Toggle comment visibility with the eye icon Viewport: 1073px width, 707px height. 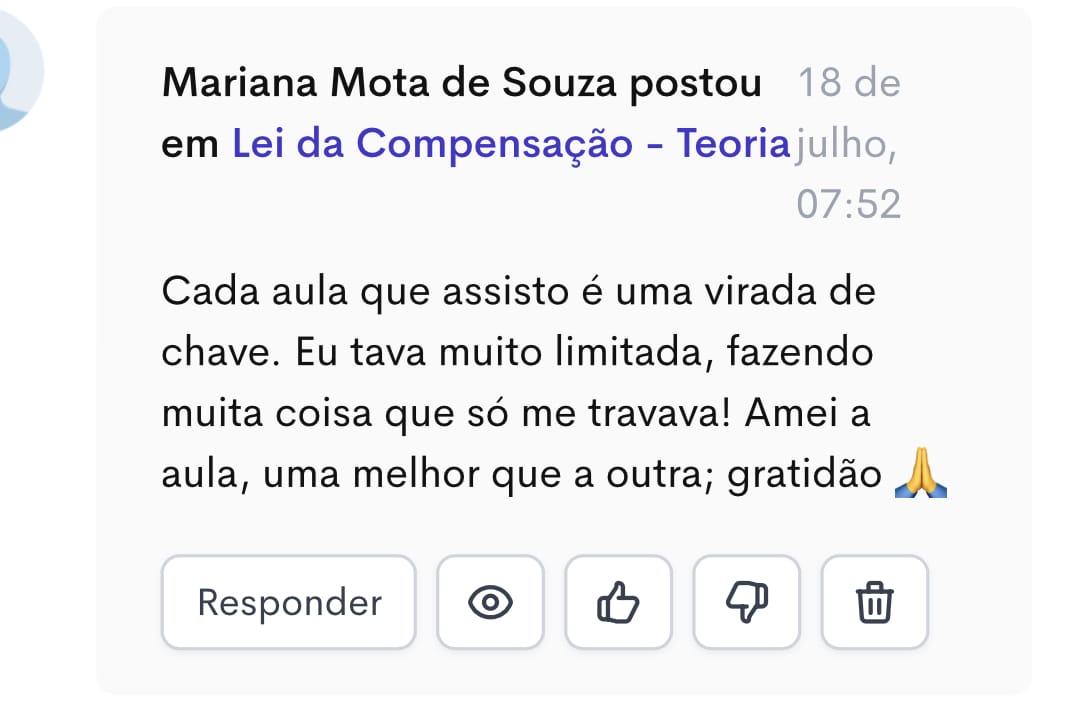491,602
